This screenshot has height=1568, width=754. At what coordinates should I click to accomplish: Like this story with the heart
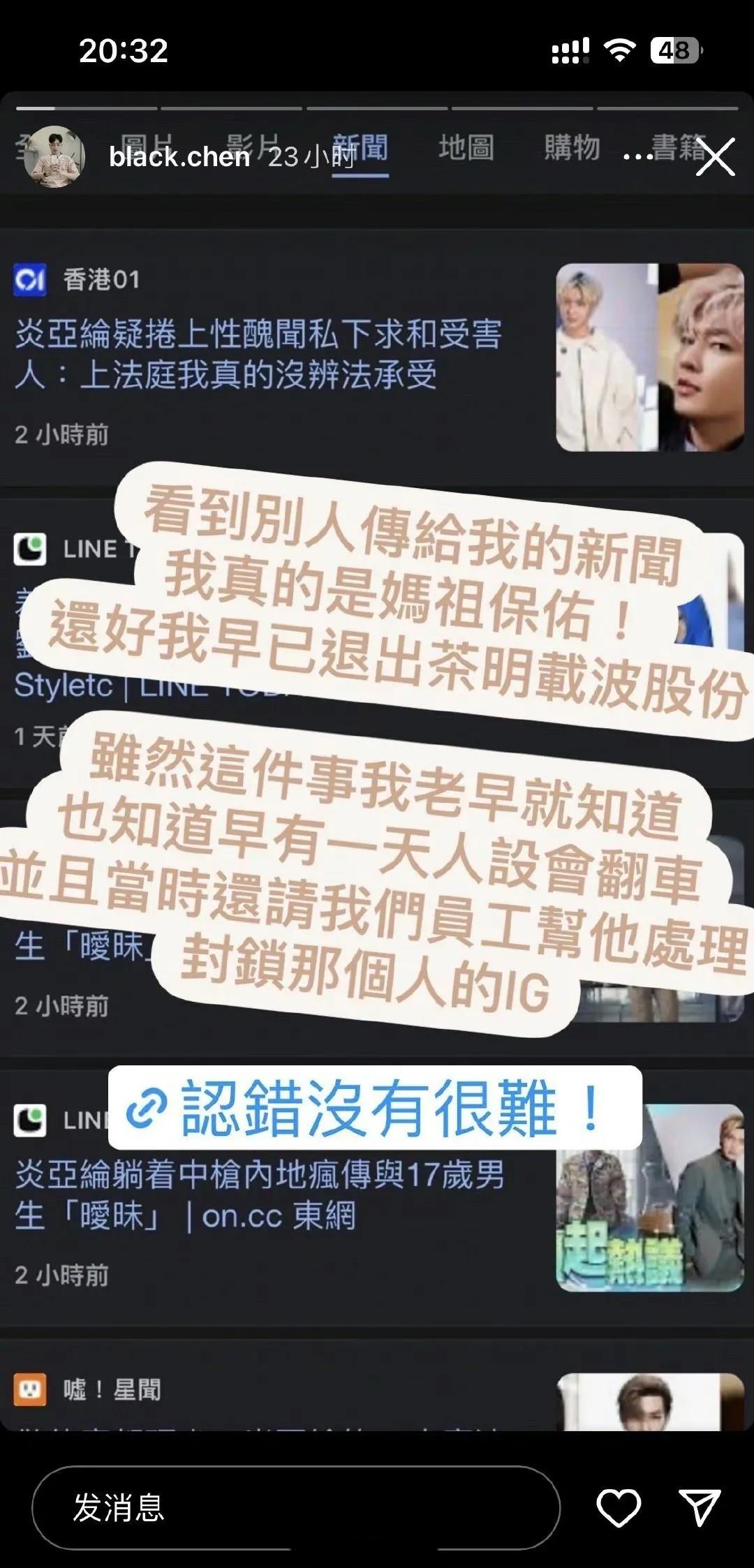coord(618,1508)
